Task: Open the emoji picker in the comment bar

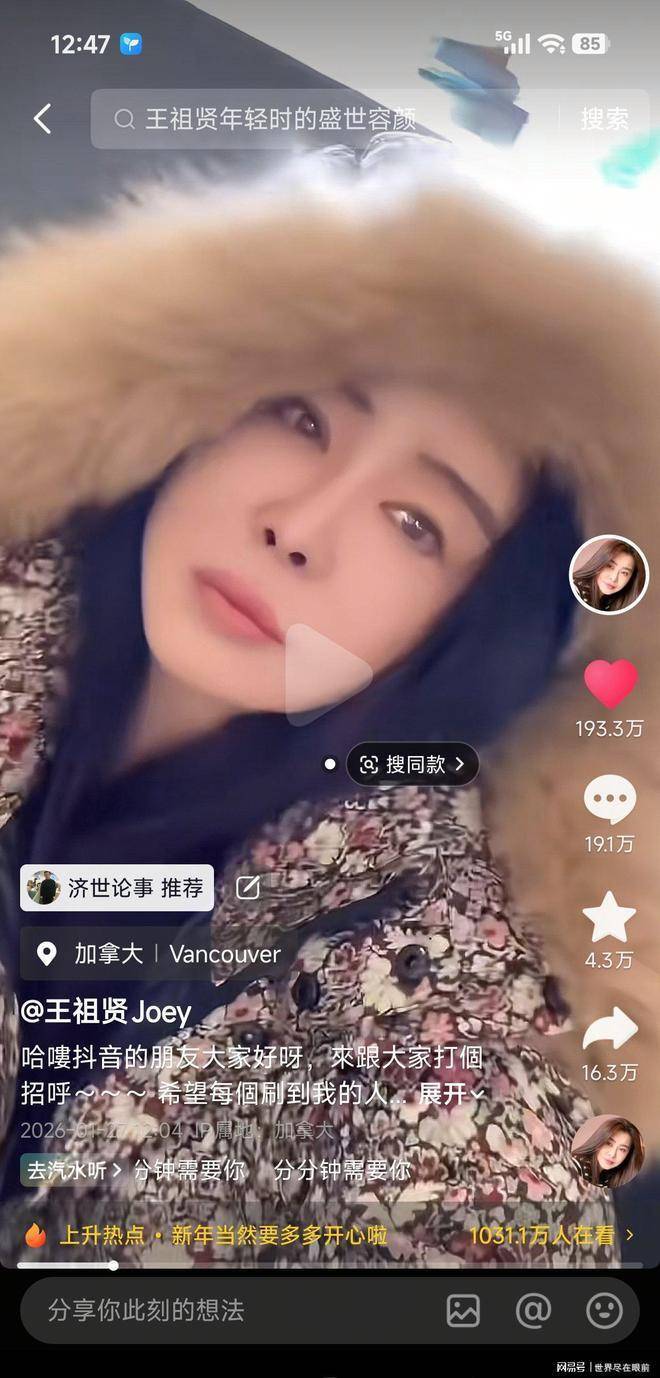Action: 604,1310
